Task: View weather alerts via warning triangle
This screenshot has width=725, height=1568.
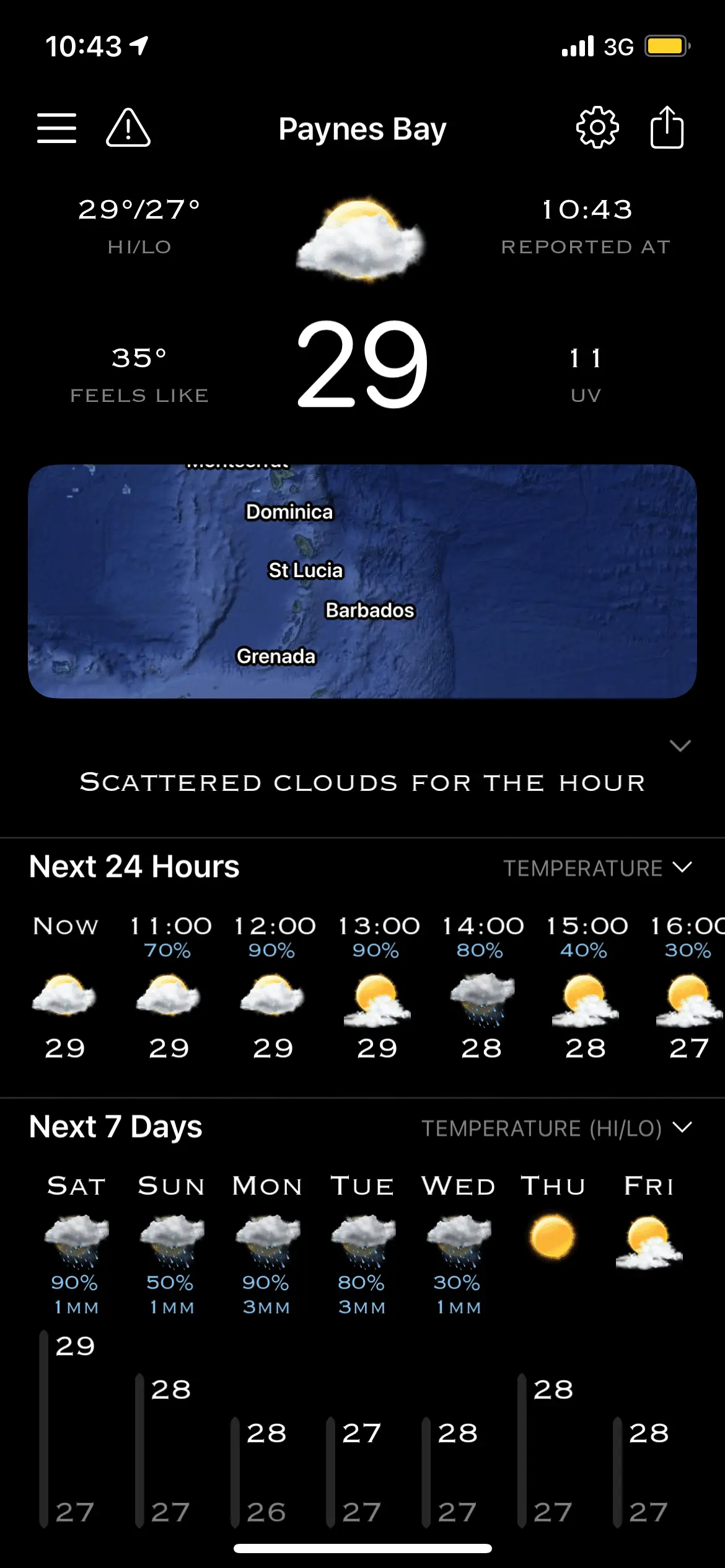Action: [x=128, y=128]
